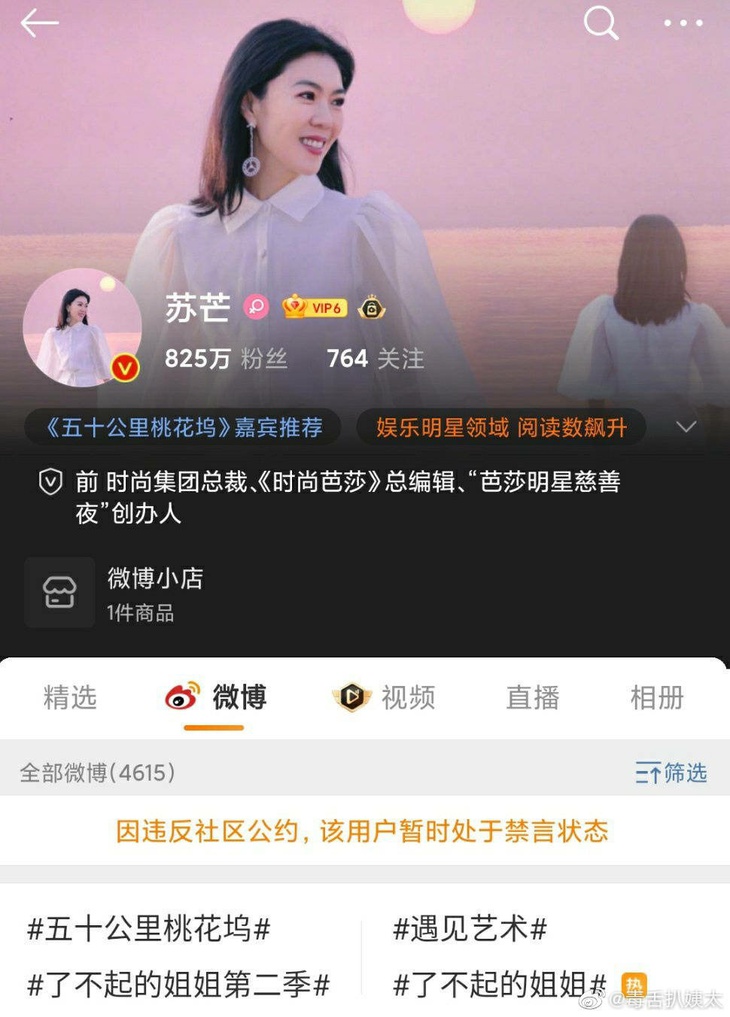730x1017 pixels.
Task: Open search on the profile page
Action: click(600, 23)
